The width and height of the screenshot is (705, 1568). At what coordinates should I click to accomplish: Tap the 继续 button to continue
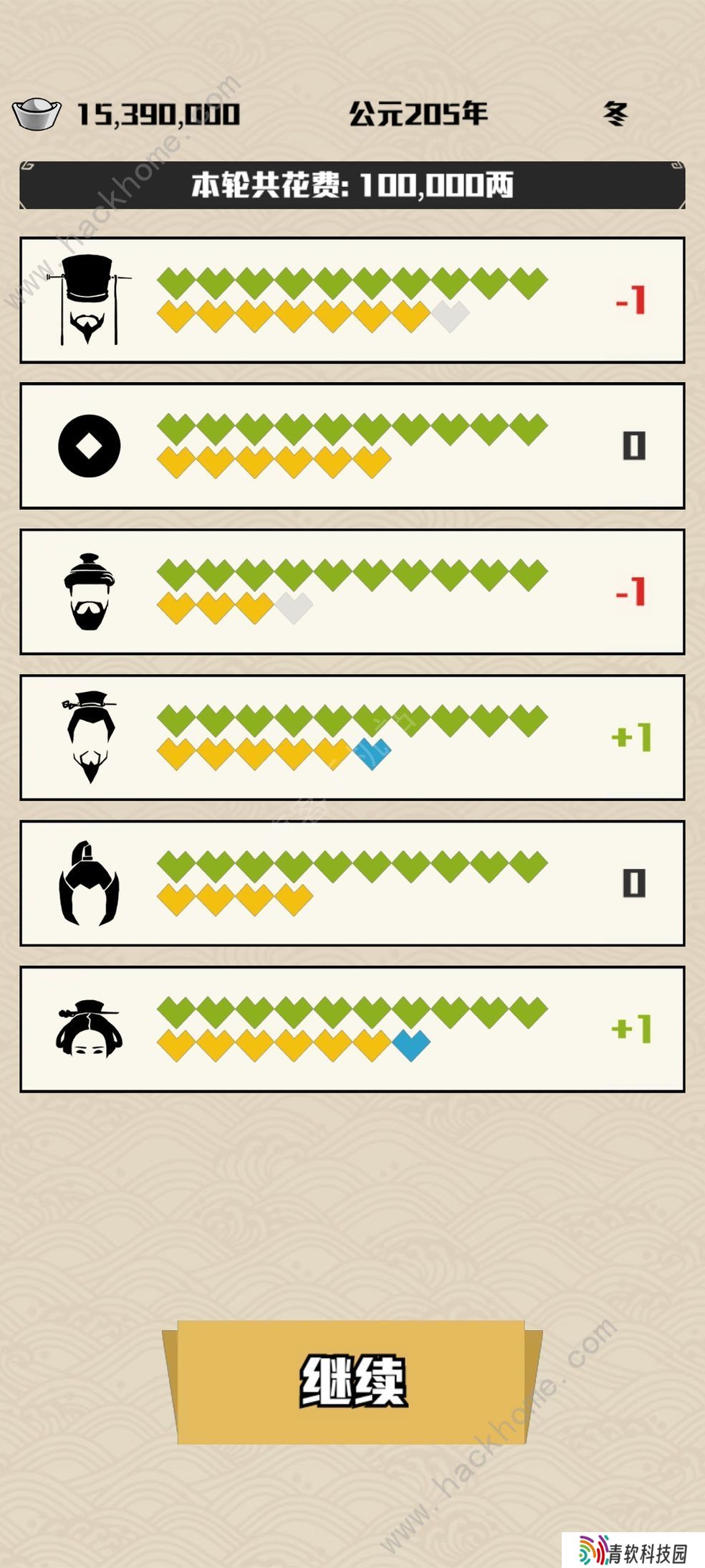[352, 1381]
